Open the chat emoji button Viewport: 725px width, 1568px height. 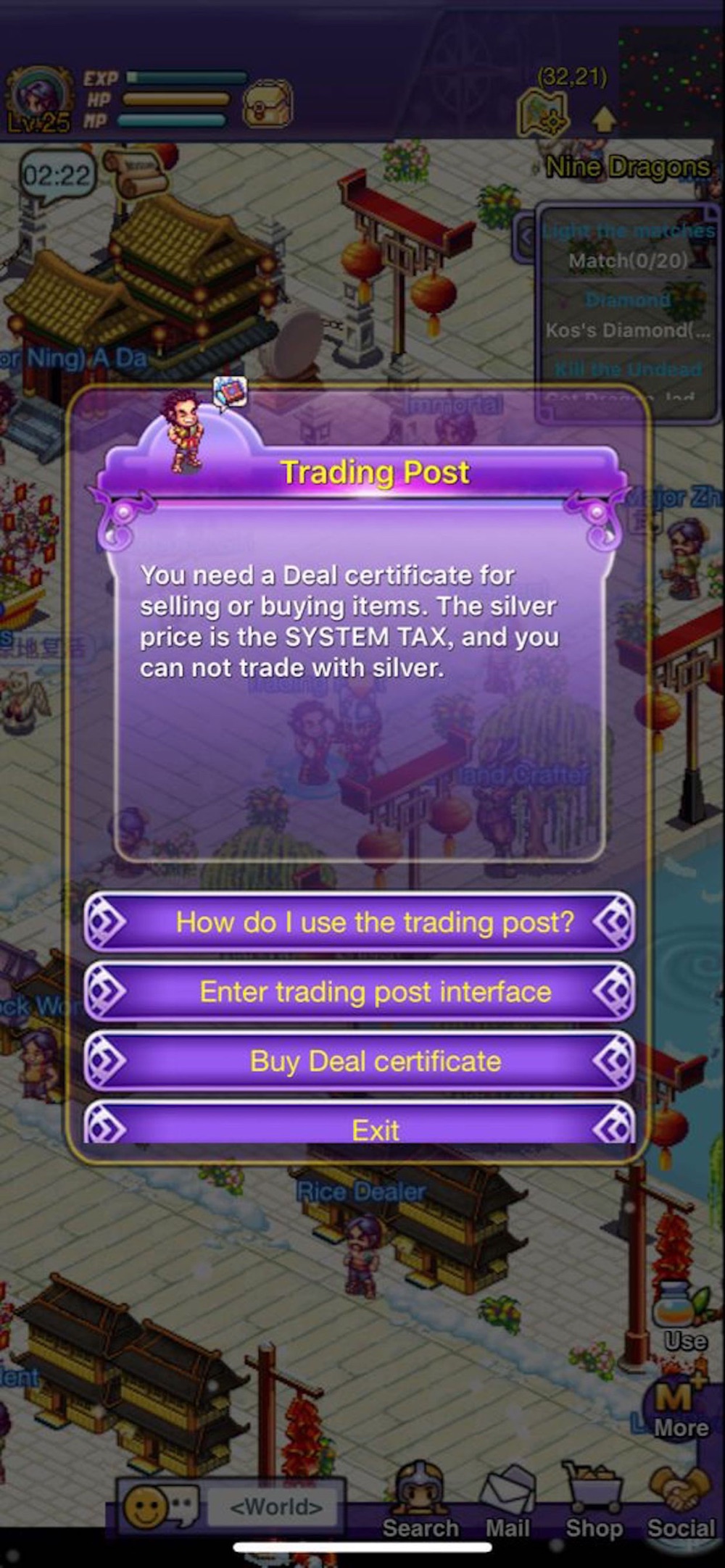click(x=159, y=1506)
